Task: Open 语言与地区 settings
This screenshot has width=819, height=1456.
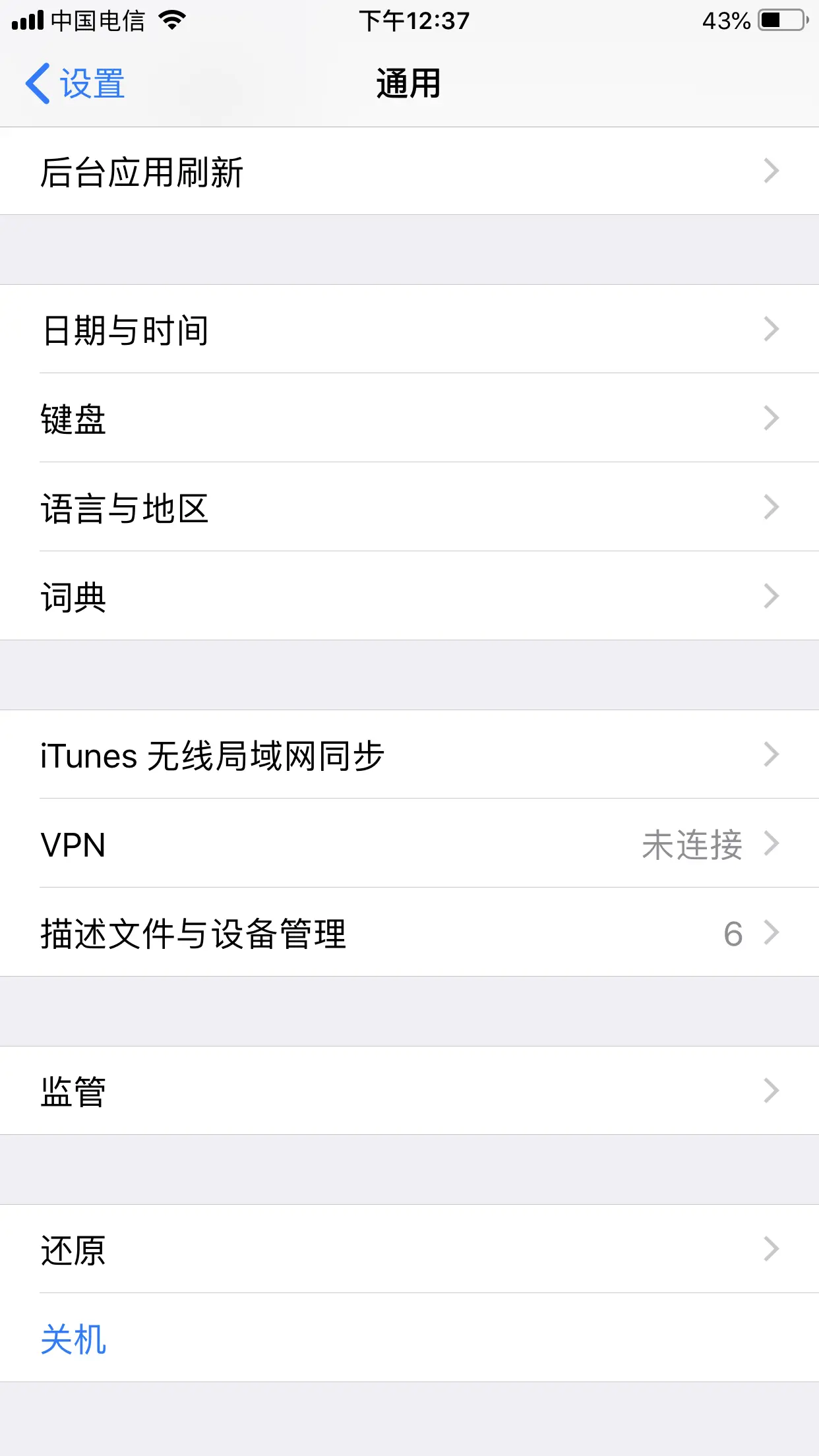Action: [x=409, y=507]
